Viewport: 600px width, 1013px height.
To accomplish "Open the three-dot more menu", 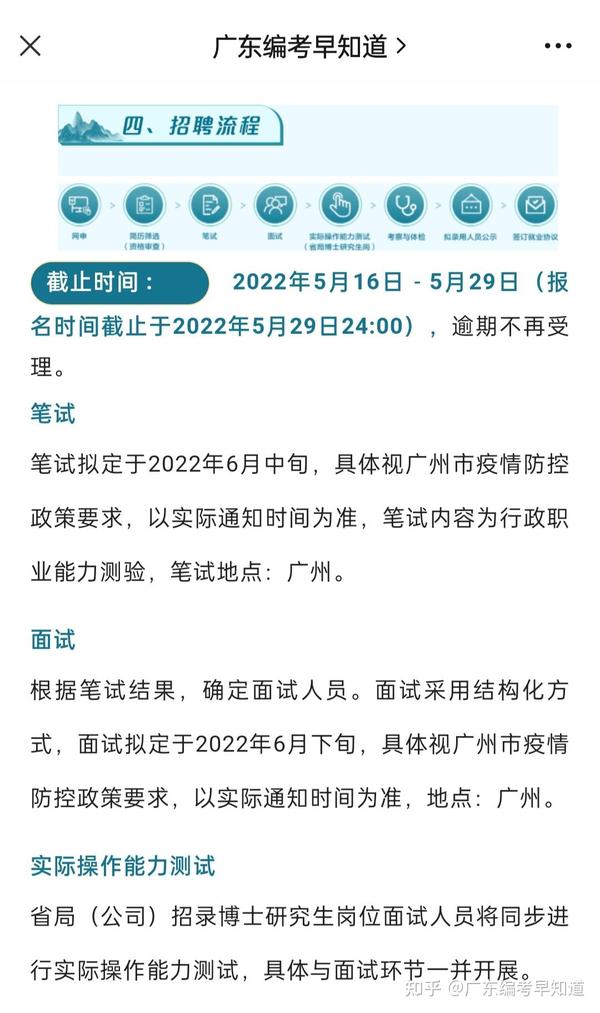I will 557,46.
